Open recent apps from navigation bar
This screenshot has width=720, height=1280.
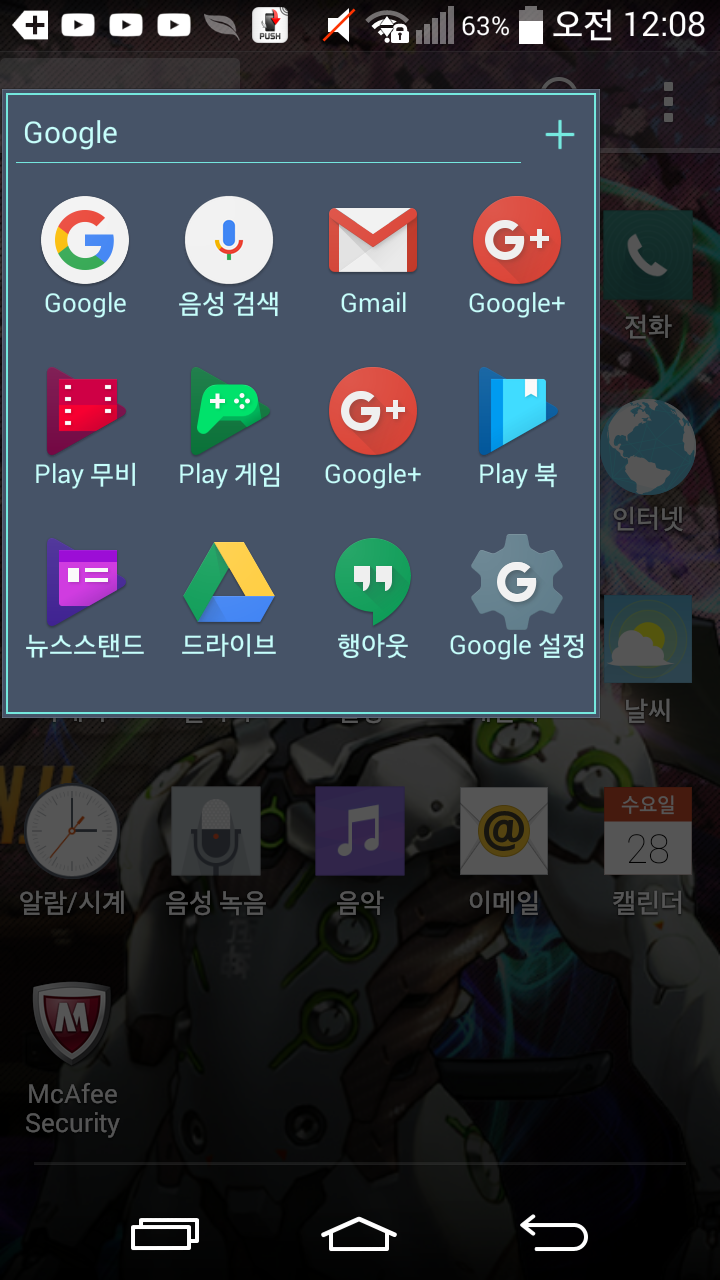(165, 1234)
